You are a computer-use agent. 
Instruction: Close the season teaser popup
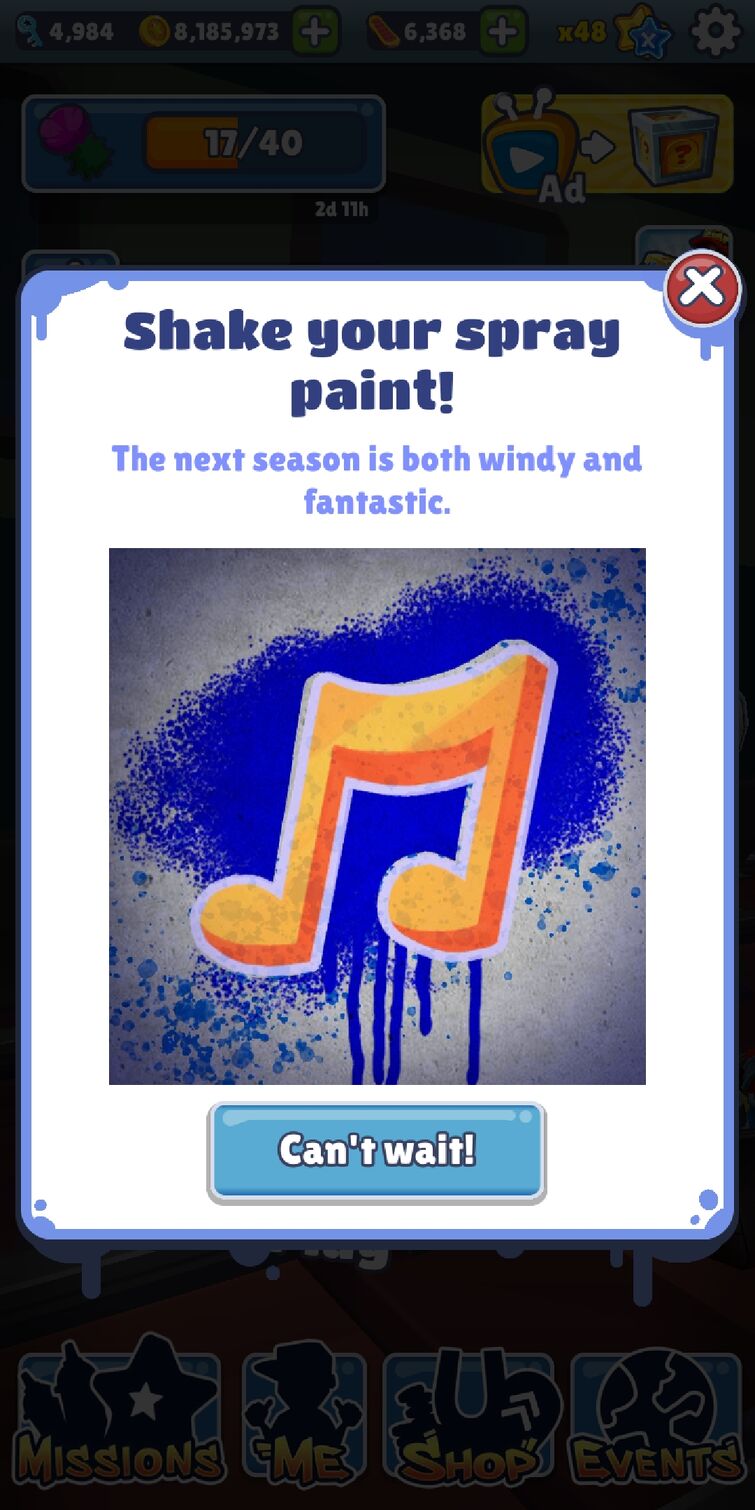point(702,288)
